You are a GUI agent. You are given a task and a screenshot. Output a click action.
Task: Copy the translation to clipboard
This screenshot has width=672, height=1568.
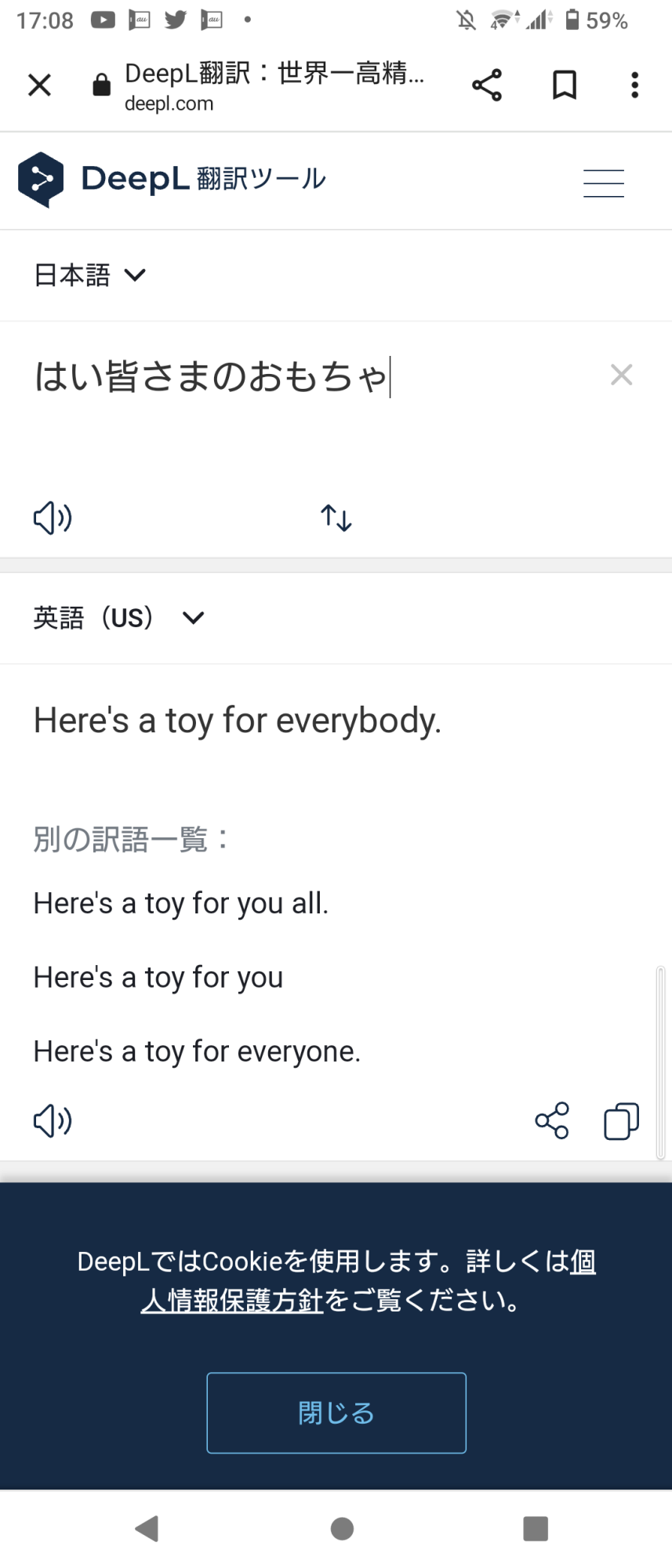coord(621,1120)
